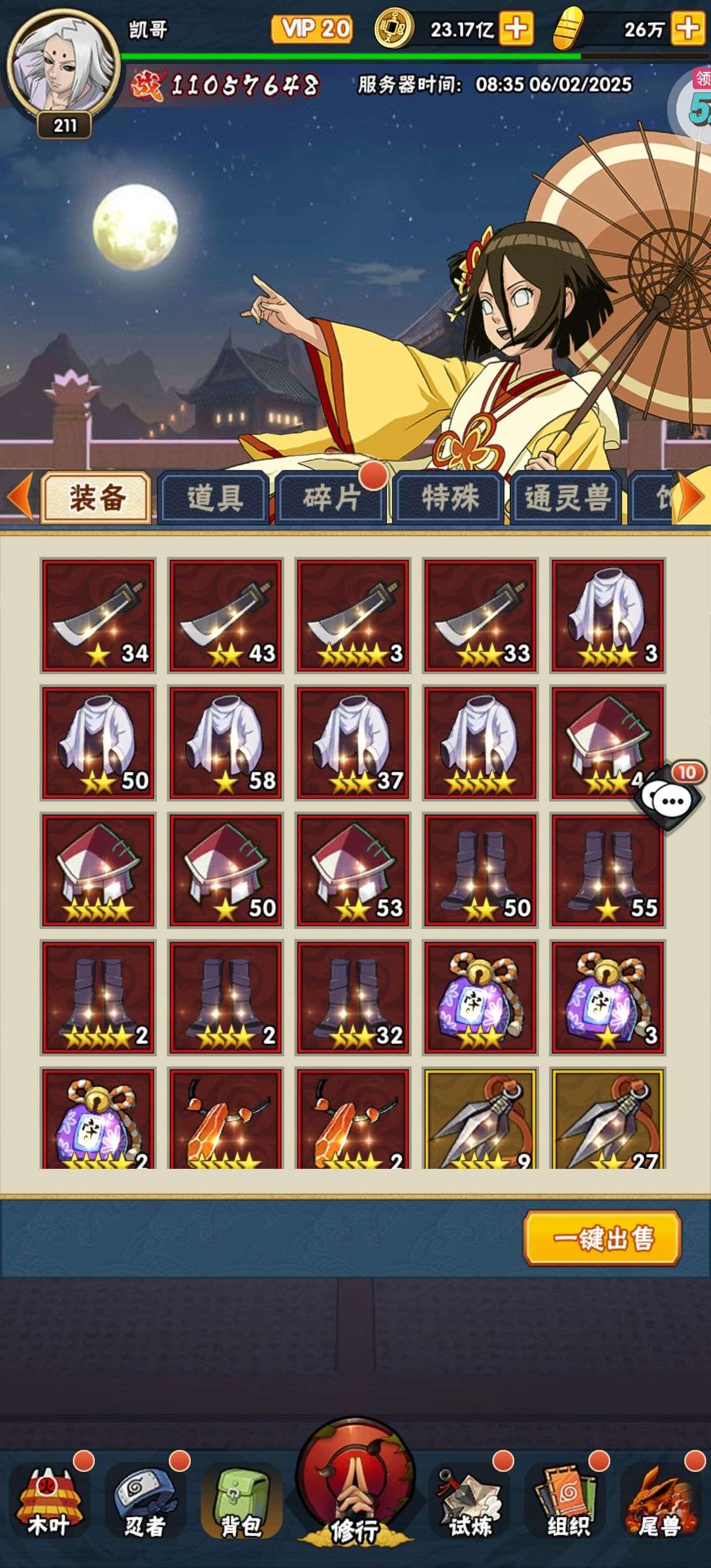Tap the 一键出售 sell-all button
The height and width of the screenshot is (1568, 711).
(x=603, y=1238)
